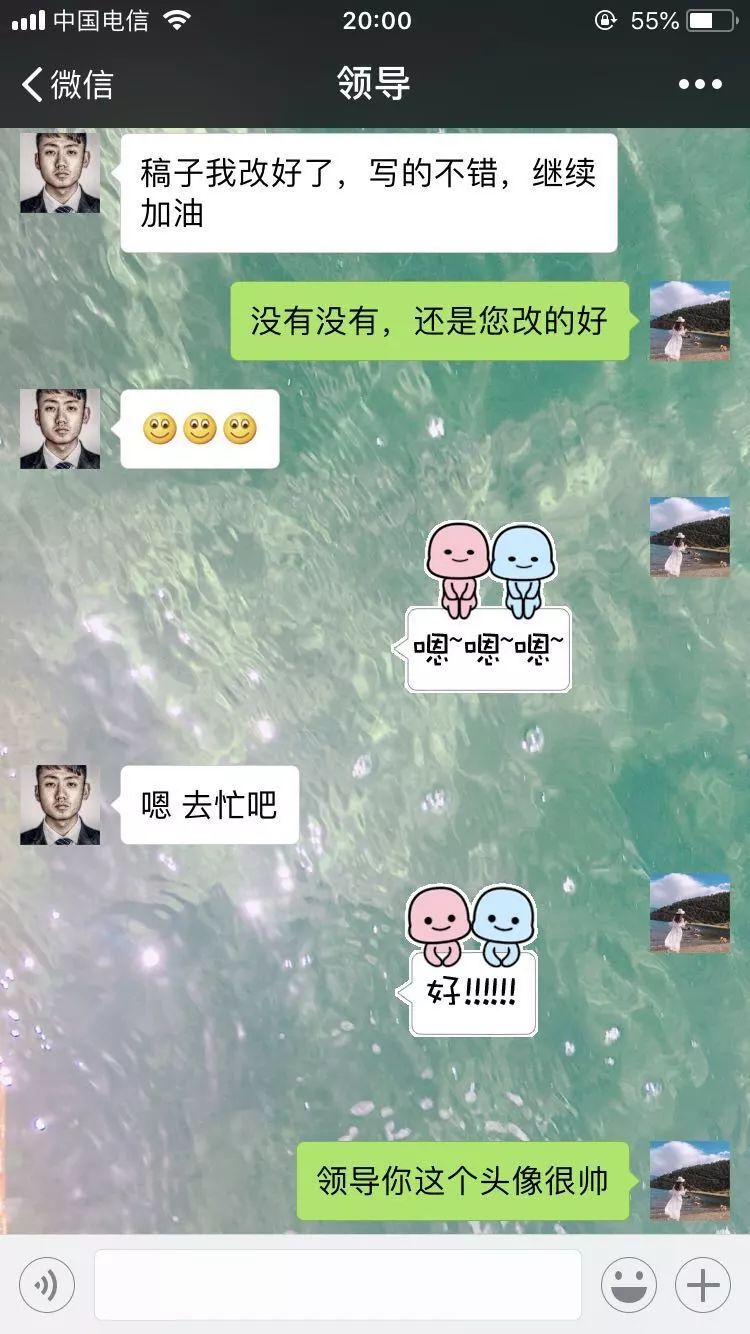Go back to the 微信 chat list
This screenshot has height=1334, width=750.
(x=67, y=84)
